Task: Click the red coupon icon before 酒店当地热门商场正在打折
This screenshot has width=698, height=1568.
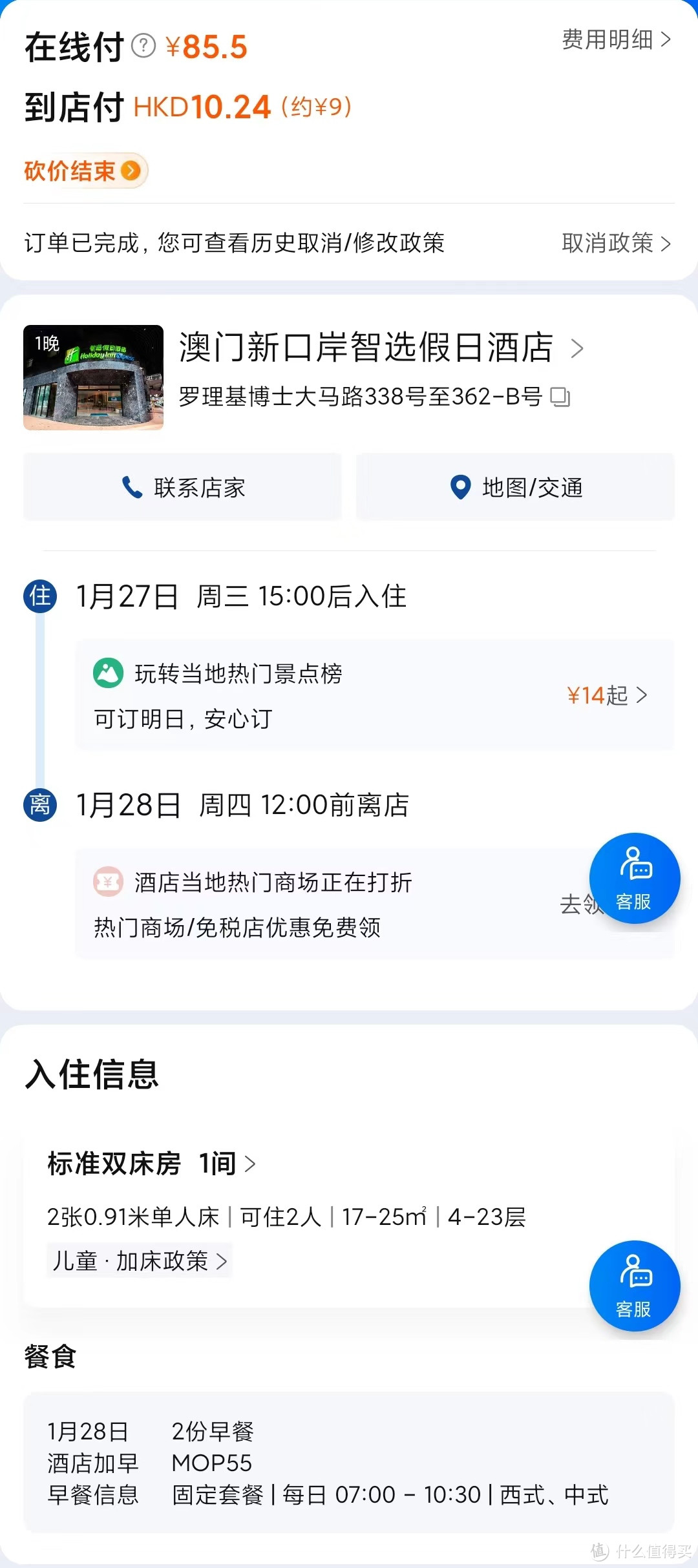Action: tap(108, 882)
